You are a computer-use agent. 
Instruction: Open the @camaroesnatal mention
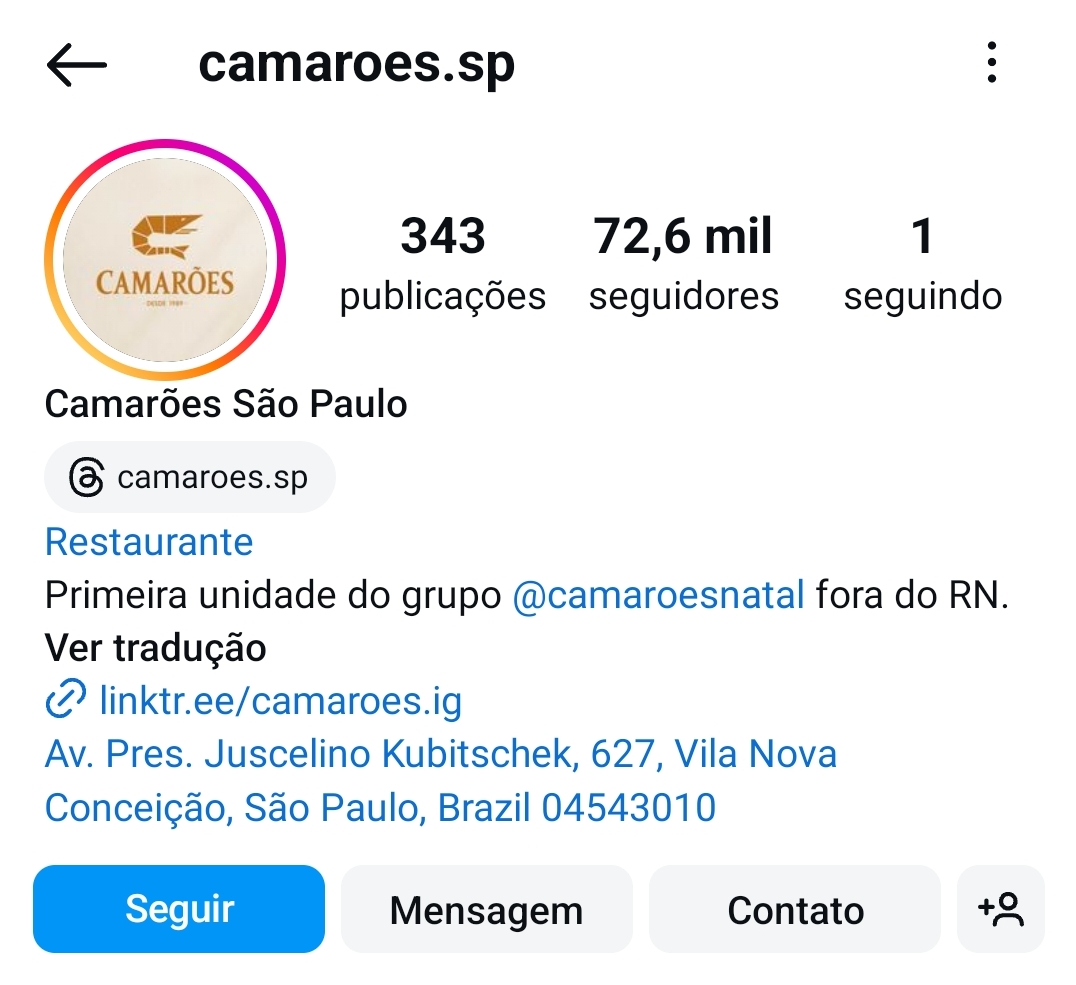(658, 596)
